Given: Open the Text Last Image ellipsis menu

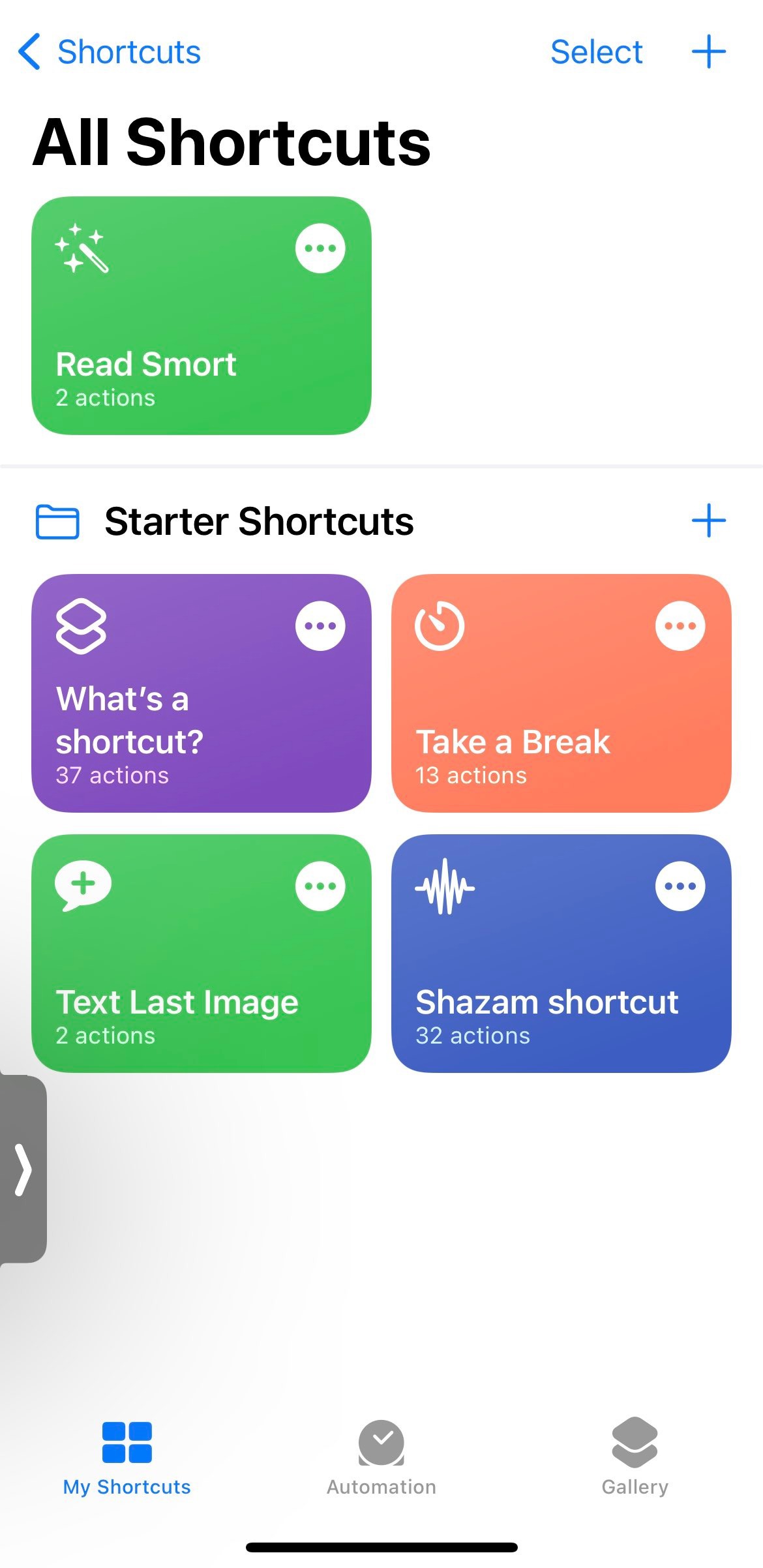Looking at the screenshot, I should pos(320,886).
